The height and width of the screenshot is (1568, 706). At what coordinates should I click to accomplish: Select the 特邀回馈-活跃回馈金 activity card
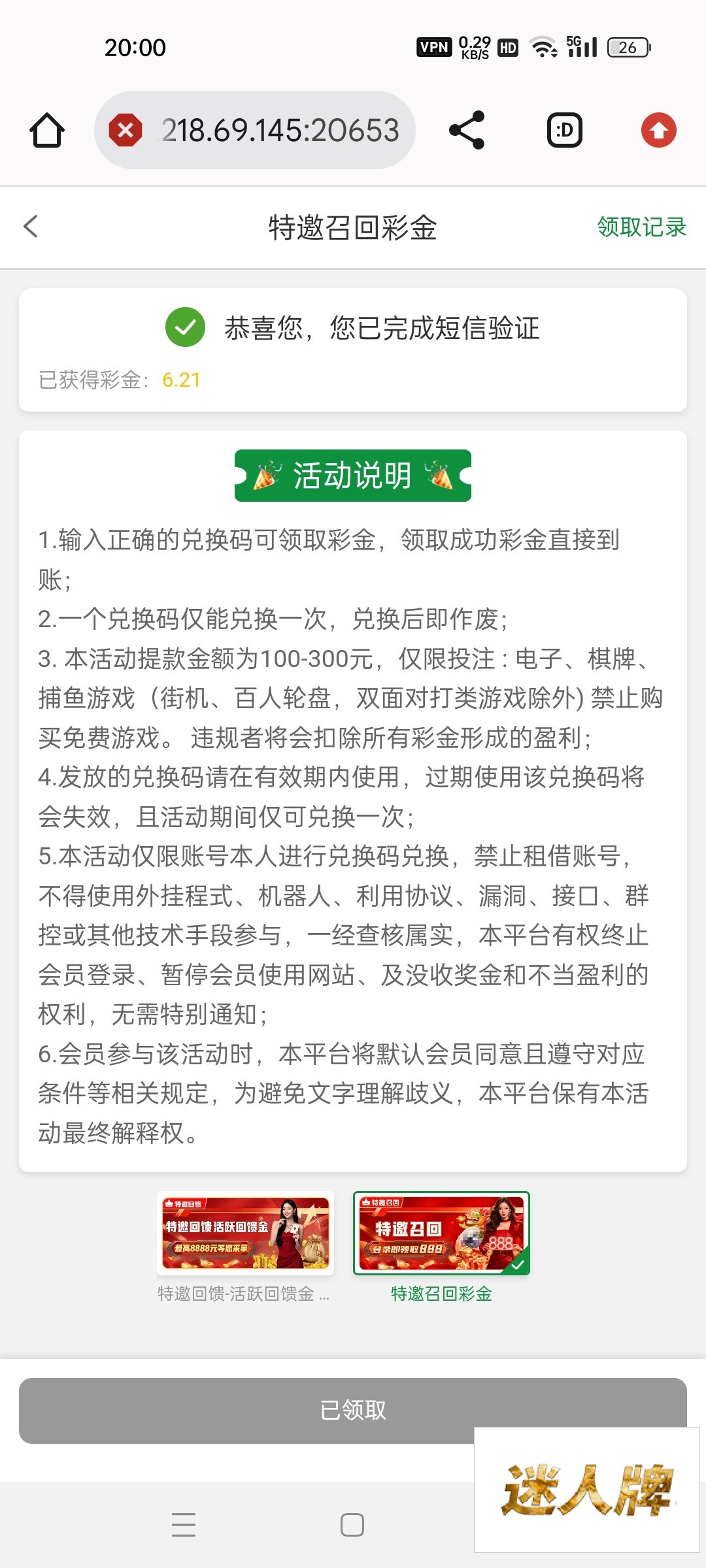pos(245,1233)
